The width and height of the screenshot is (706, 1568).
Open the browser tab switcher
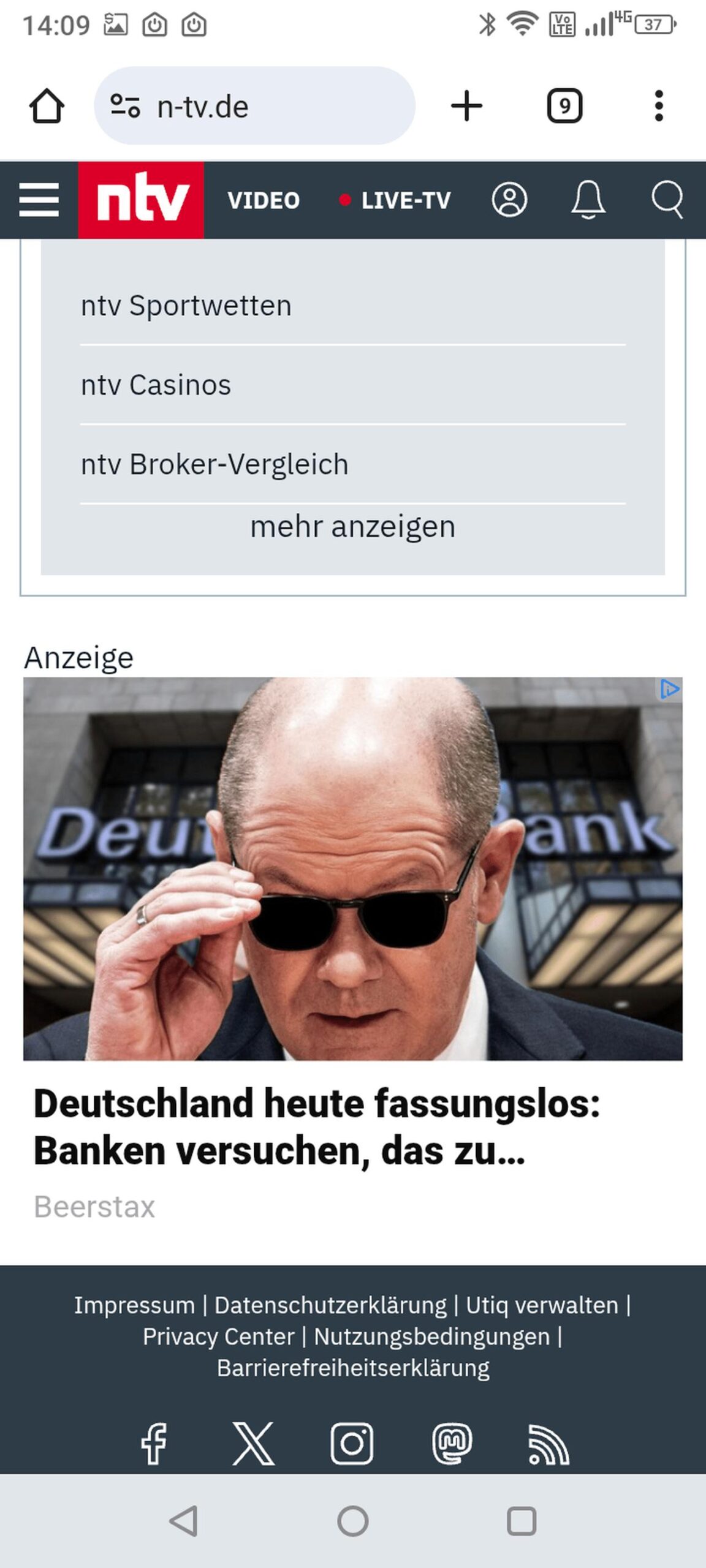point(564,106)
